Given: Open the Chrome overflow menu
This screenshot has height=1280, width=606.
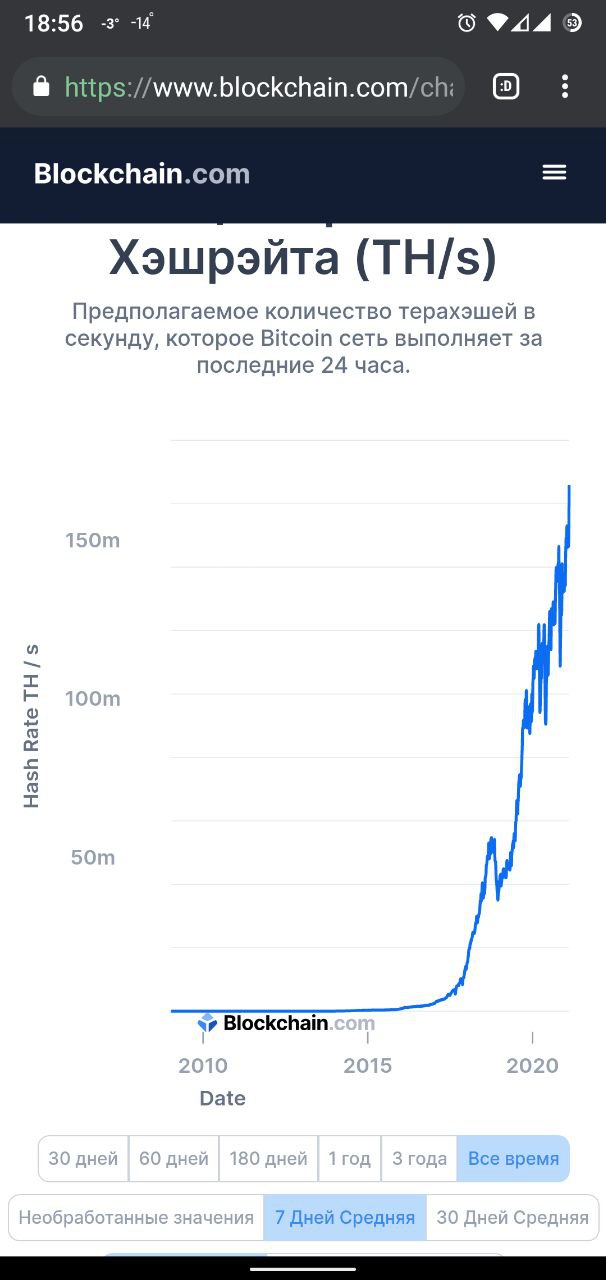Looking at the screenshot, I should pos(565,87).
